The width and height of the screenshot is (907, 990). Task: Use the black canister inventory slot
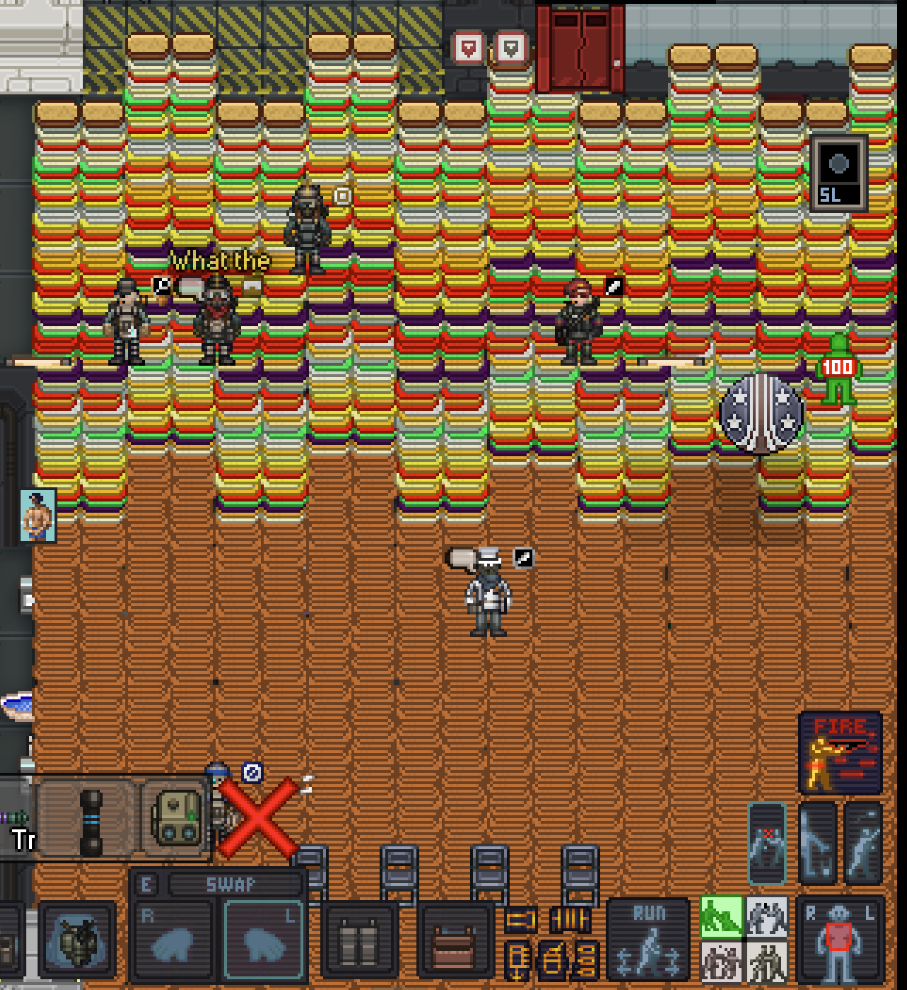[89, 820]
